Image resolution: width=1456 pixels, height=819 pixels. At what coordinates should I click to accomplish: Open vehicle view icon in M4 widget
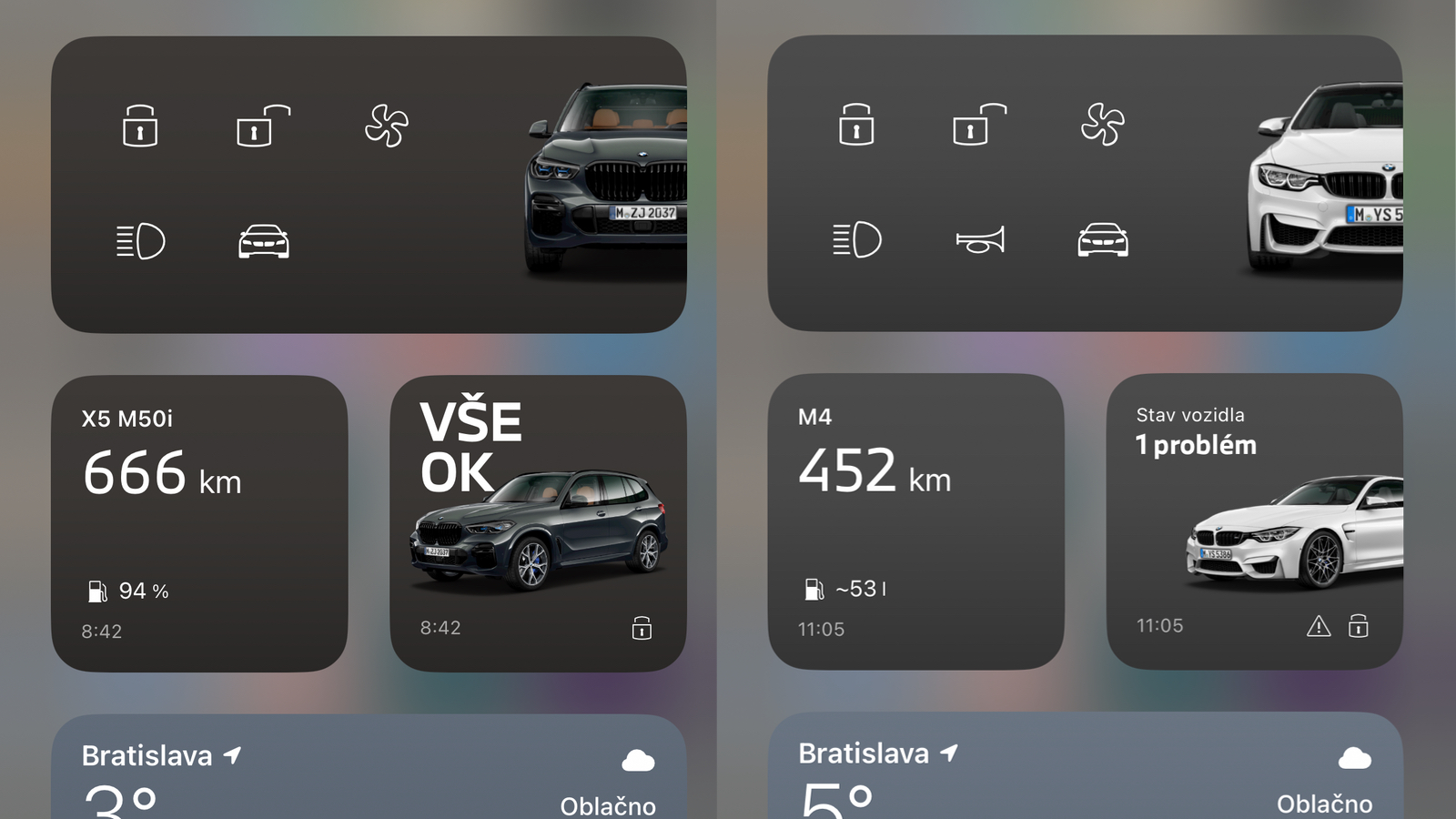click(1103, 240)
